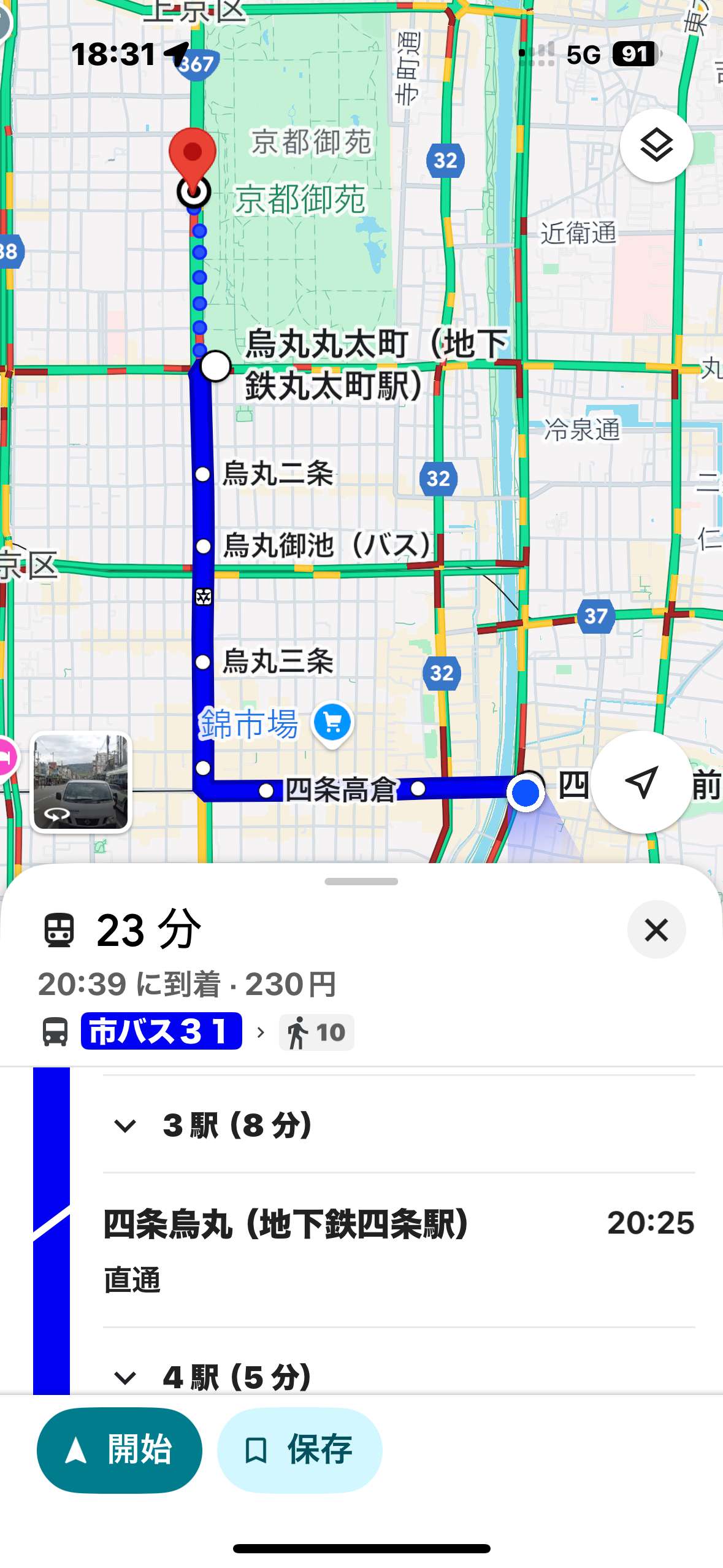Start navigation with the 開始 button
This screenshot has width=723, height=1568.
(120, 1450)
